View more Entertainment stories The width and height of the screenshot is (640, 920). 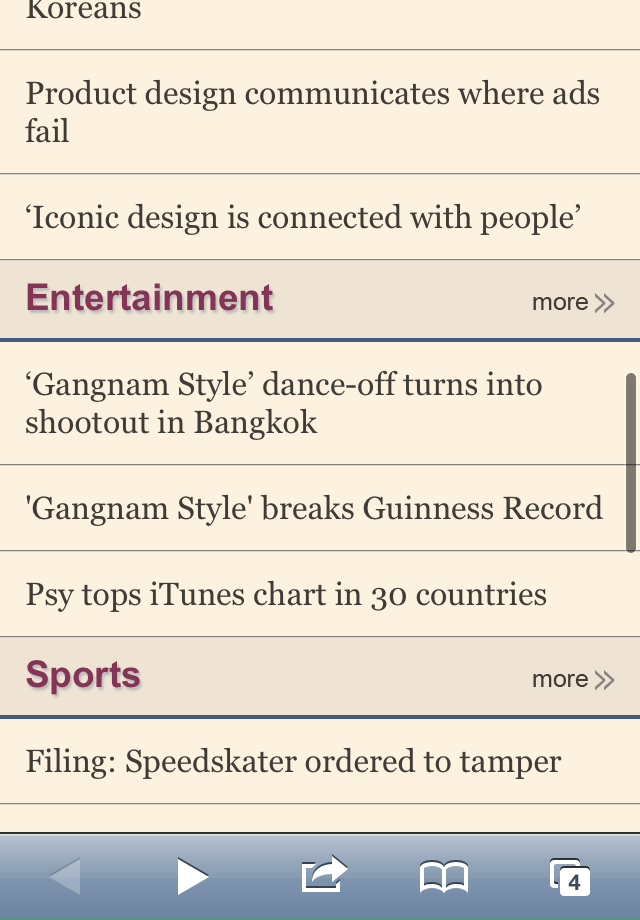point(572,302)
